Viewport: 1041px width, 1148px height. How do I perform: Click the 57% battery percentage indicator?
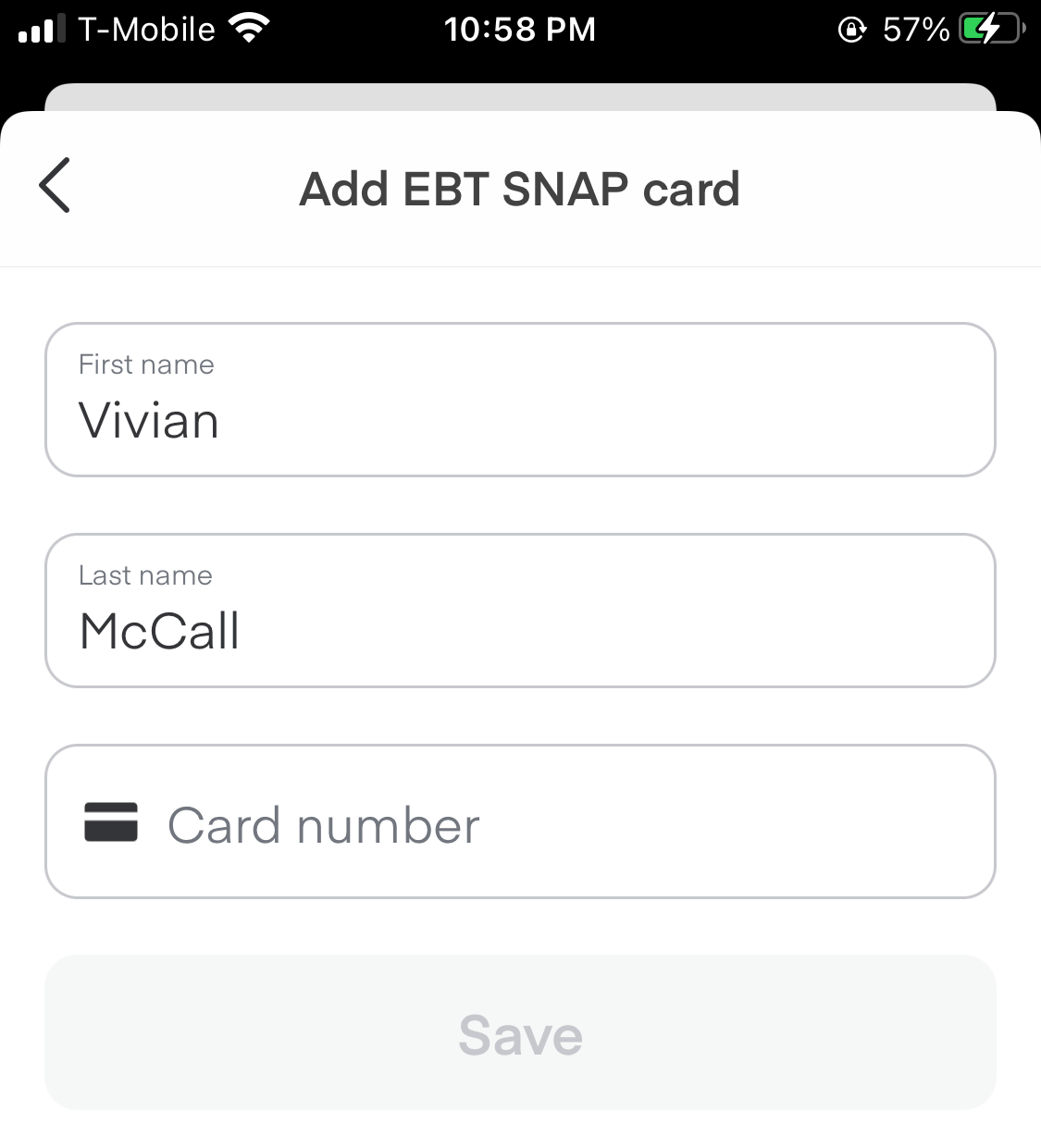point(916,29)
